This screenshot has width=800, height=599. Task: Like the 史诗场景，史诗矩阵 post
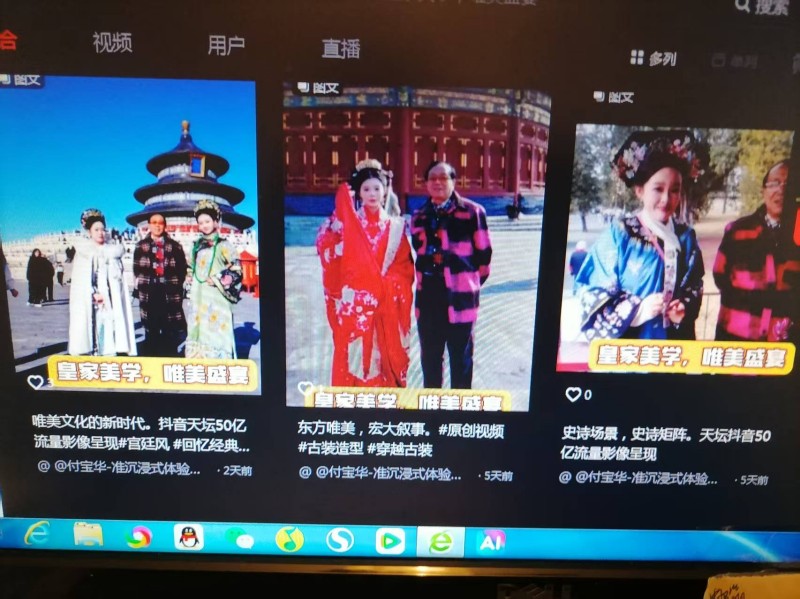573,395
